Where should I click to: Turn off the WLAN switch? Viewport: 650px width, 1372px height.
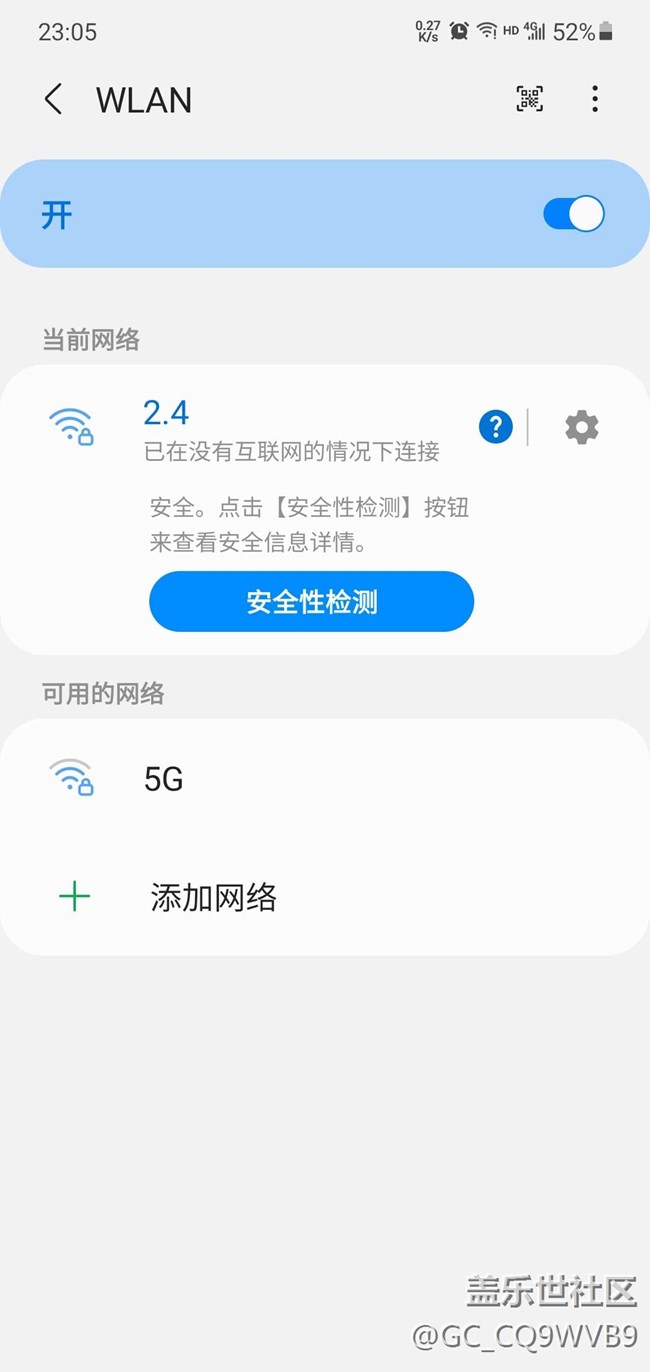pyautogui.click(x=573, y=214)
